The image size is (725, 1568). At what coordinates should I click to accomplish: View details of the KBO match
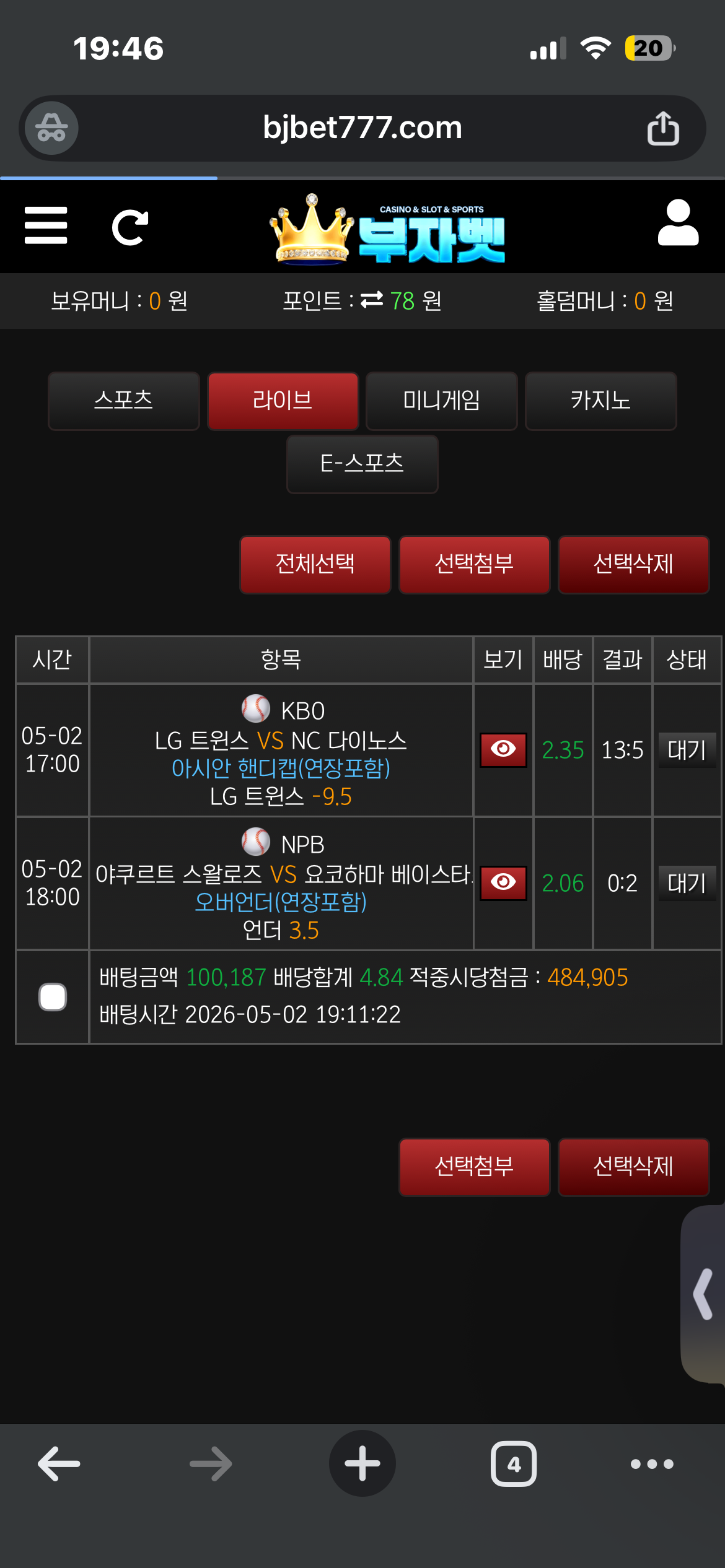point(503,750)
